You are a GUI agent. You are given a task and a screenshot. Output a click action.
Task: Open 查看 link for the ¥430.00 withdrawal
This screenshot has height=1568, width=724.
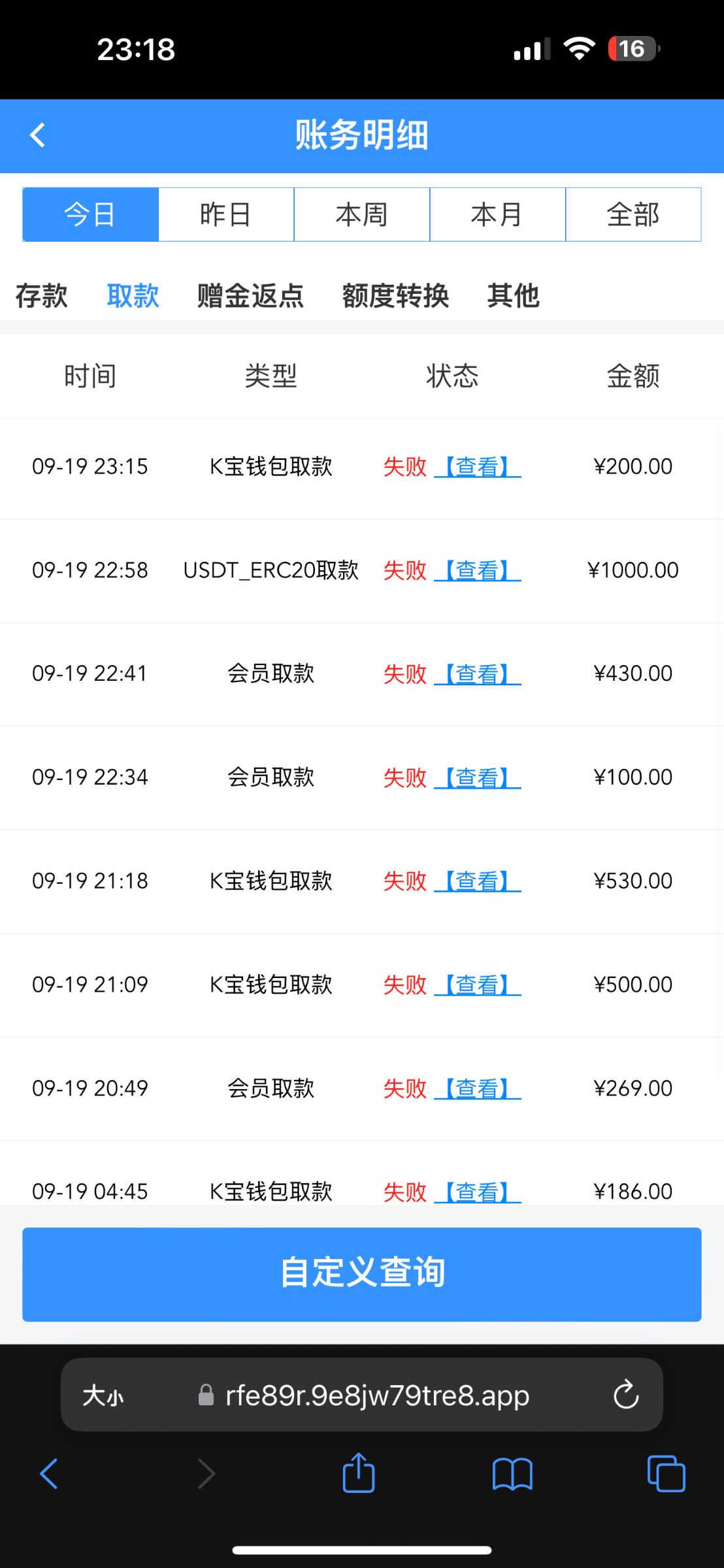pos(477,674)
